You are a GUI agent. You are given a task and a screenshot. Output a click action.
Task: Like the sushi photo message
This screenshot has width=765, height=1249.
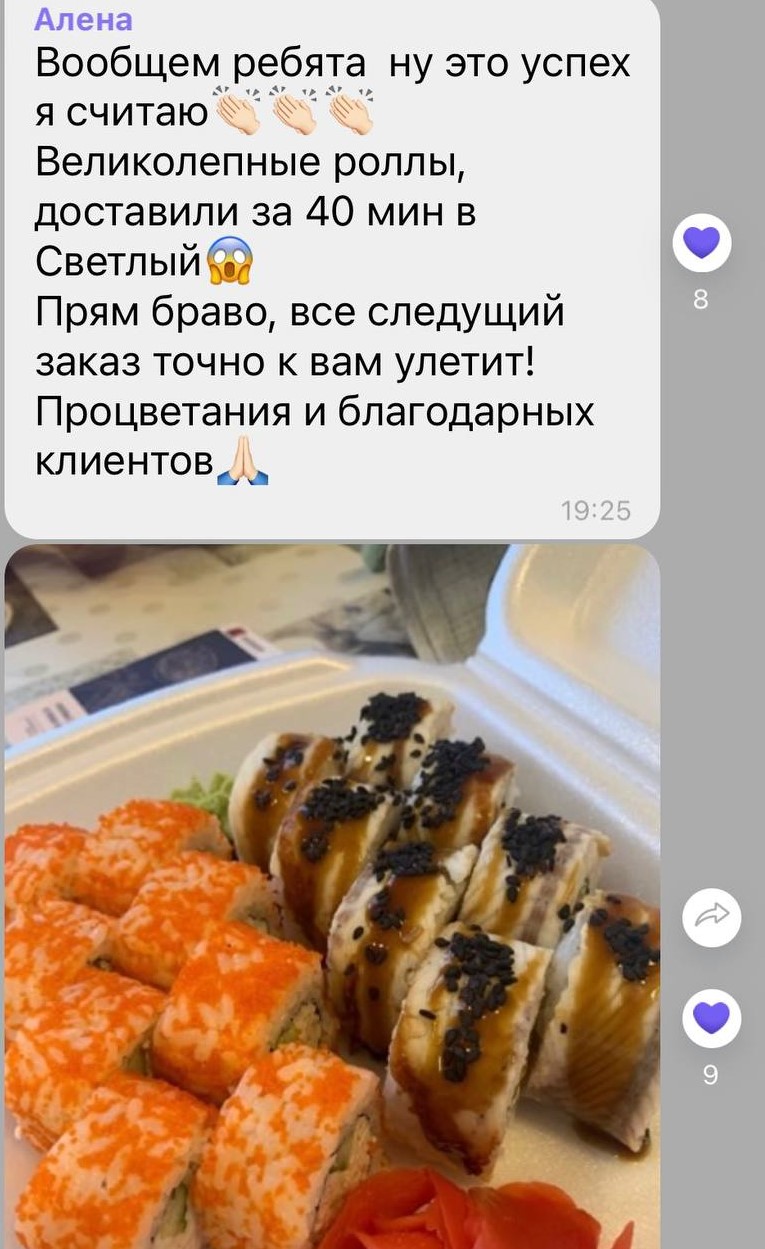(711, 1019)
